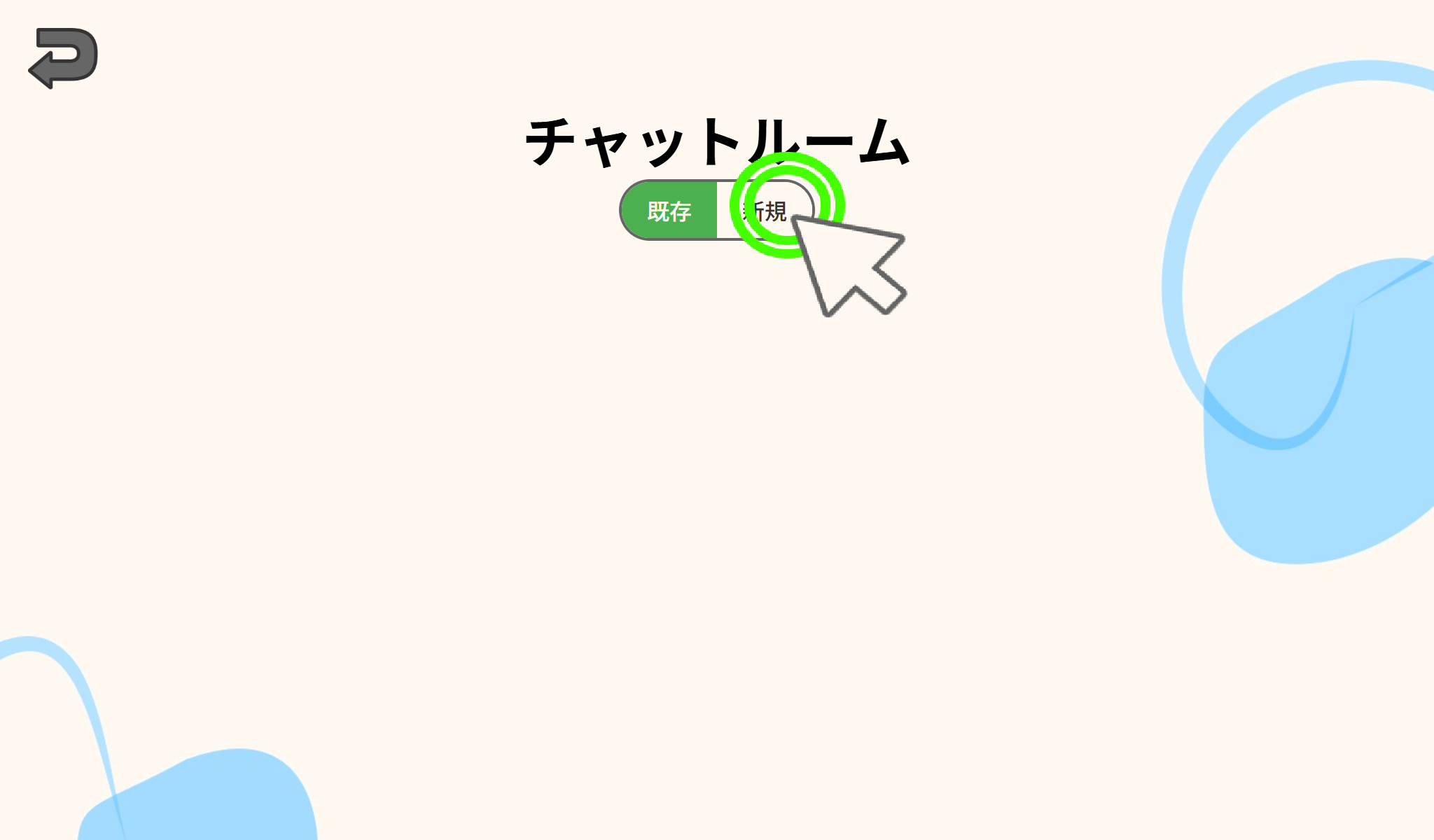Select the 既存 segment
Viewport: 1434px width, 840px height.
(669, 211)
